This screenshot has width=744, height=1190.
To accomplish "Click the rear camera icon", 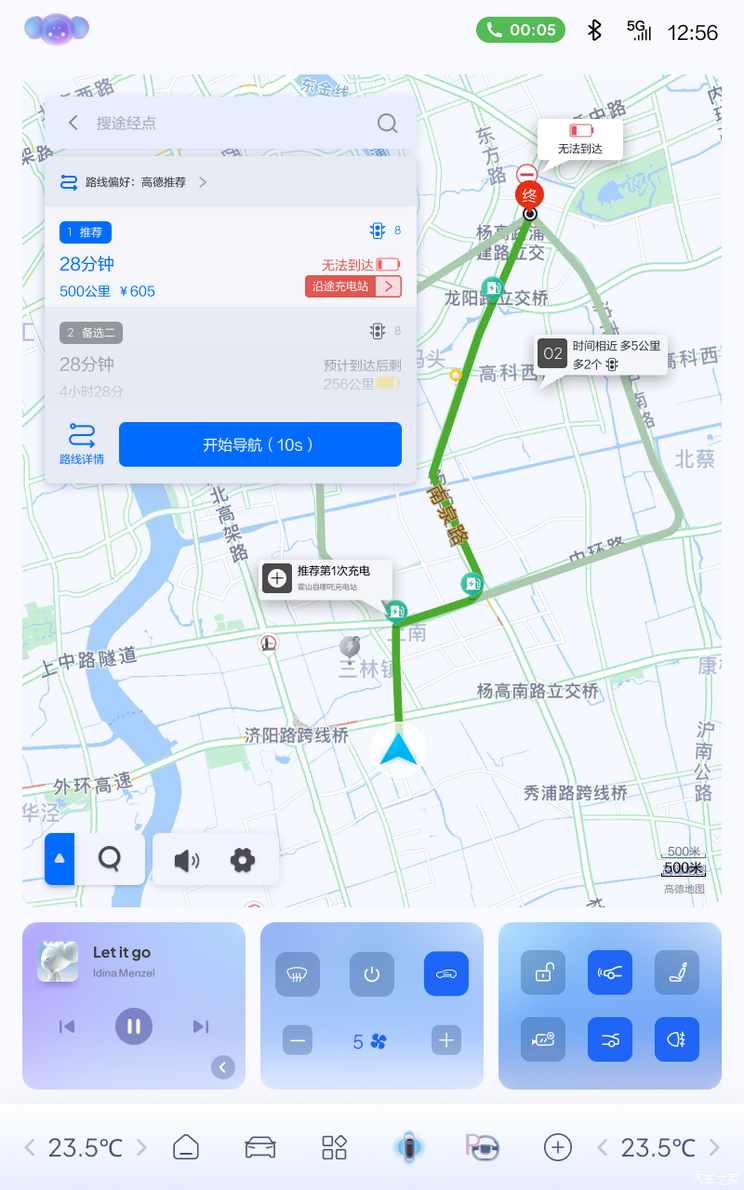I will 542,1039.
